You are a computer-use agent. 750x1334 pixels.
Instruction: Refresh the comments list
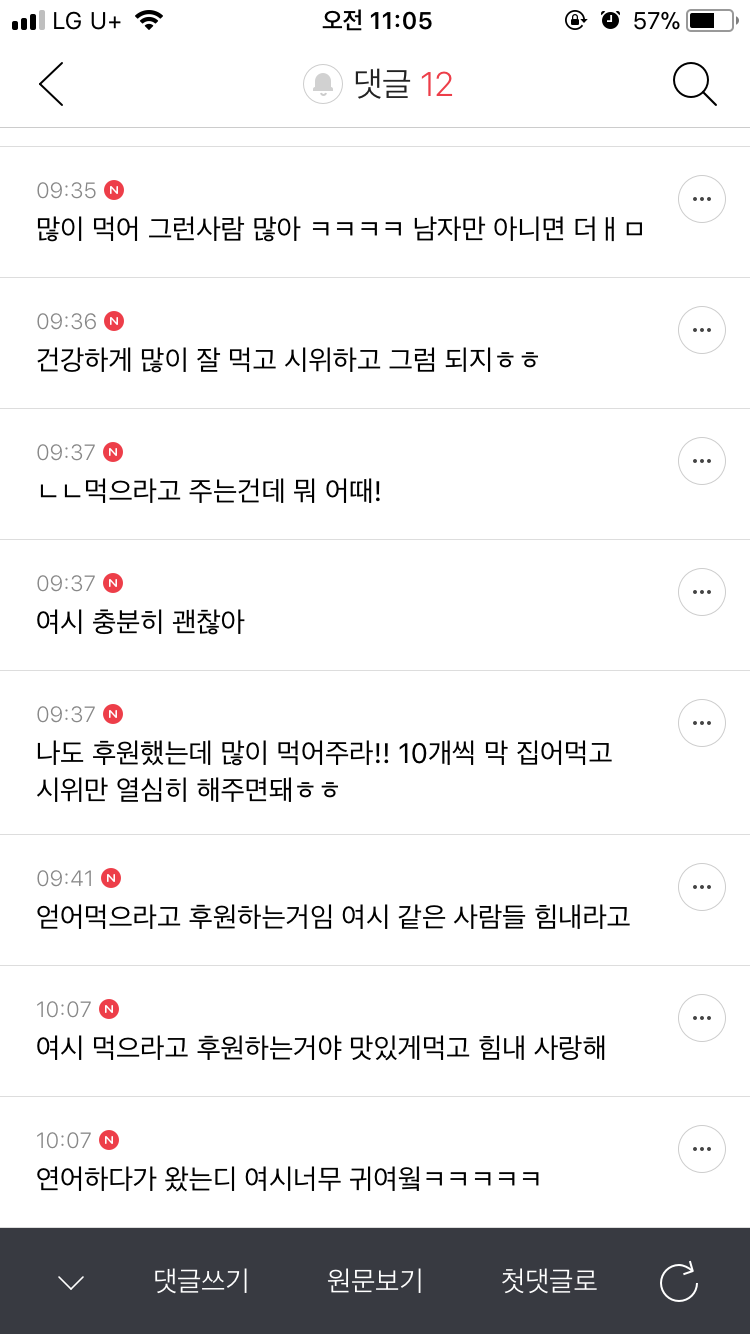[x=678, y=1282]
